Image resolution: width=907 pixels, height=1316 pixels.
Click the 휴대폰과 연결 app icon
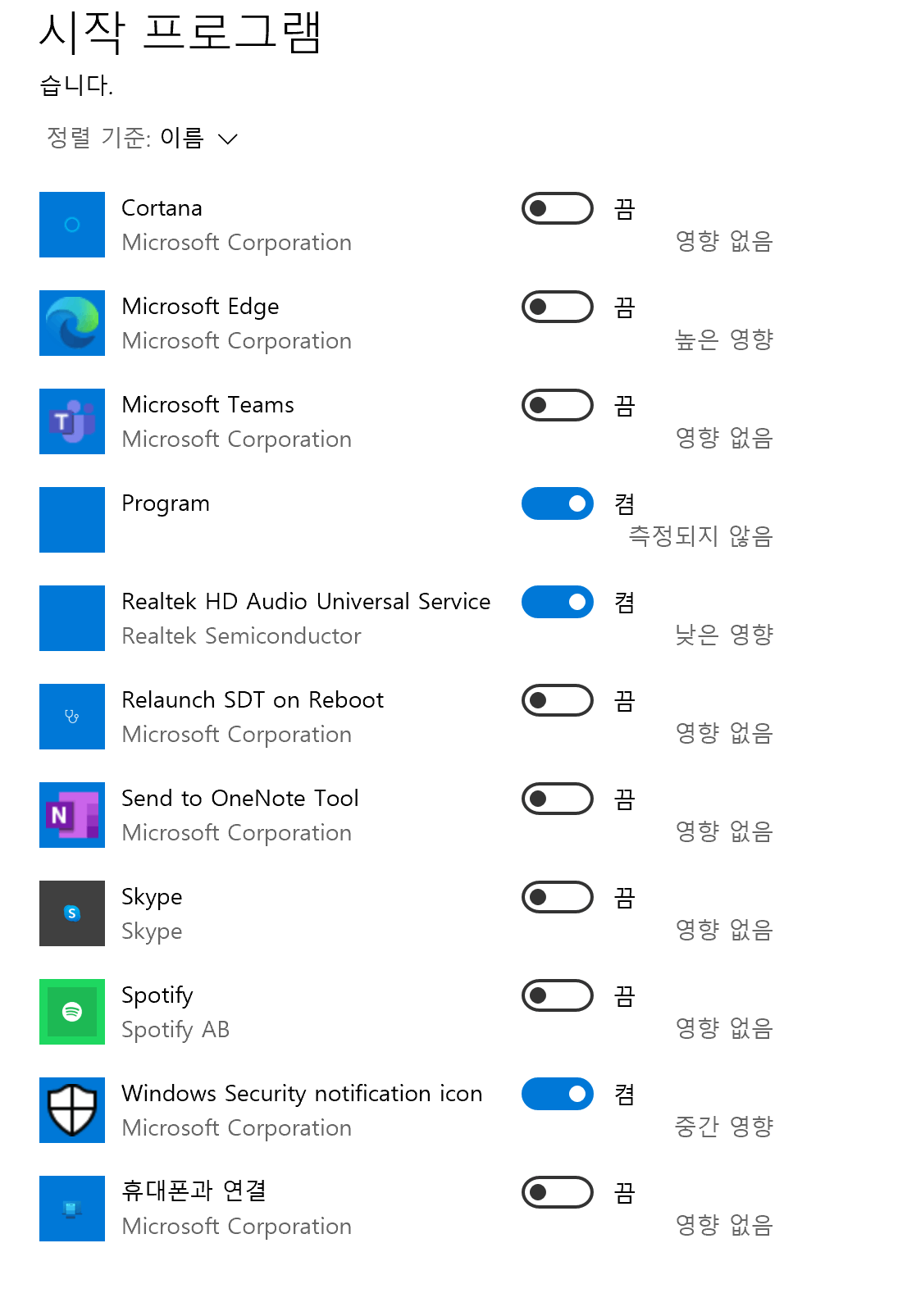coord(71,1209)
